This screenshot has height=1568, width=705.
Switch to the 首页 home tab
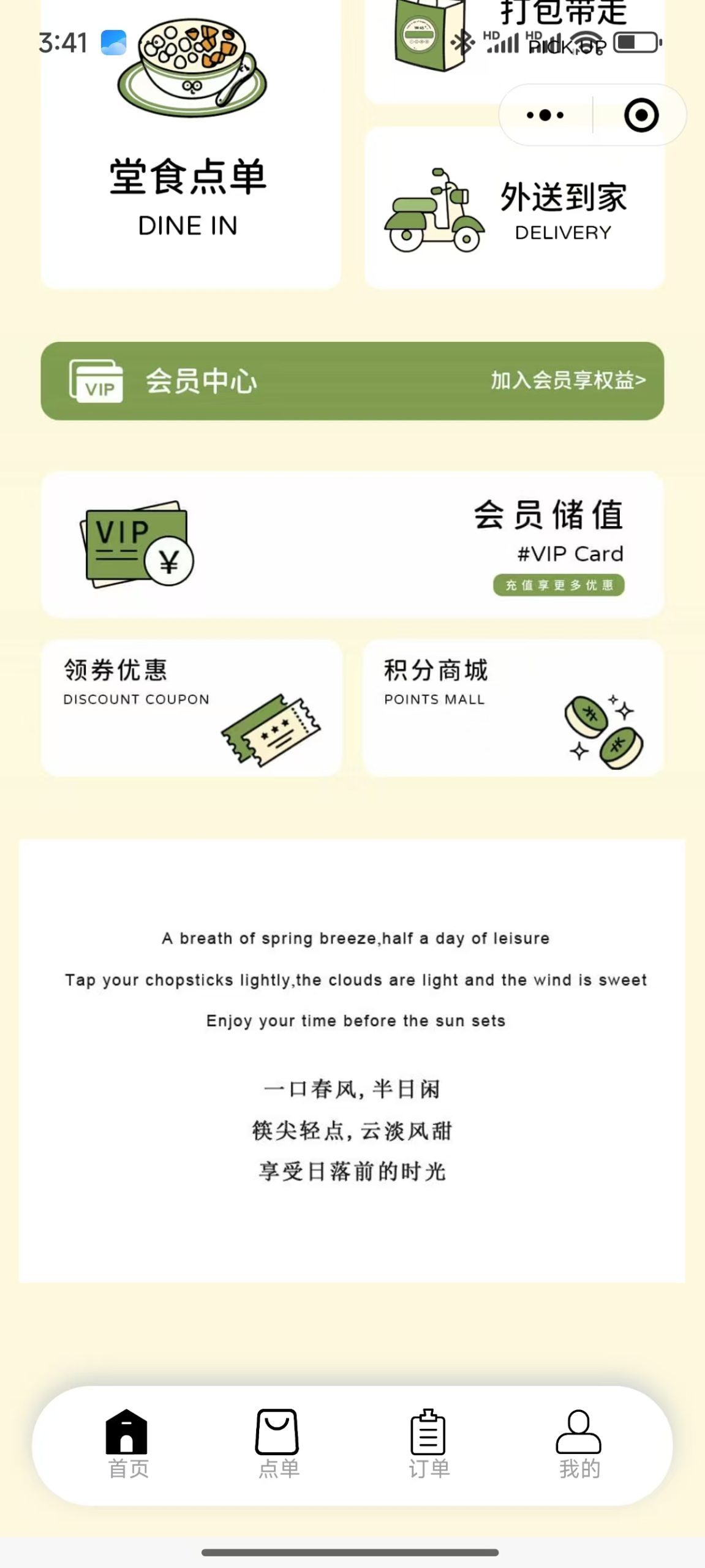click(x=127, y=1443)
